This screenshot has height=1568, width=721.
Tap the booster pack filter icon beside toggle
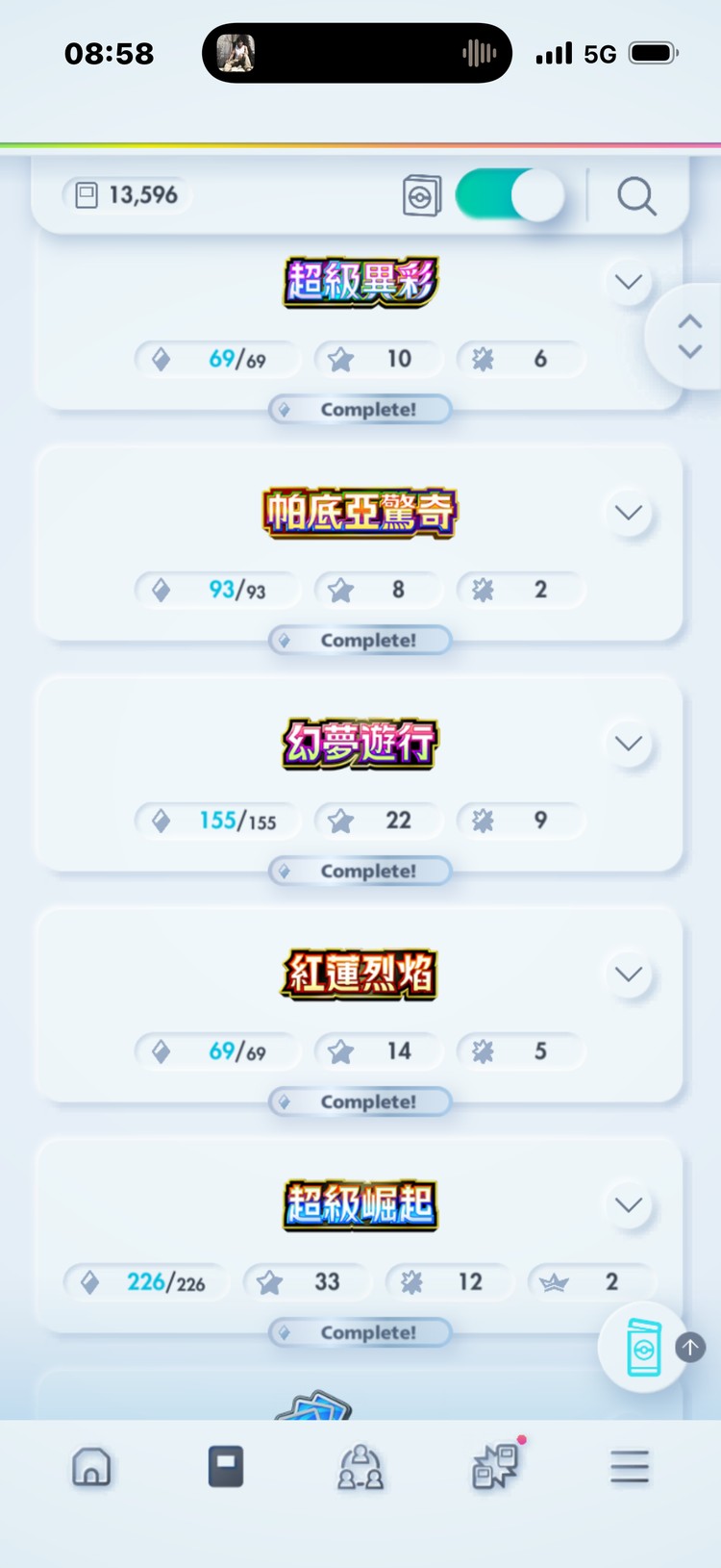click(x=420, y=194)
